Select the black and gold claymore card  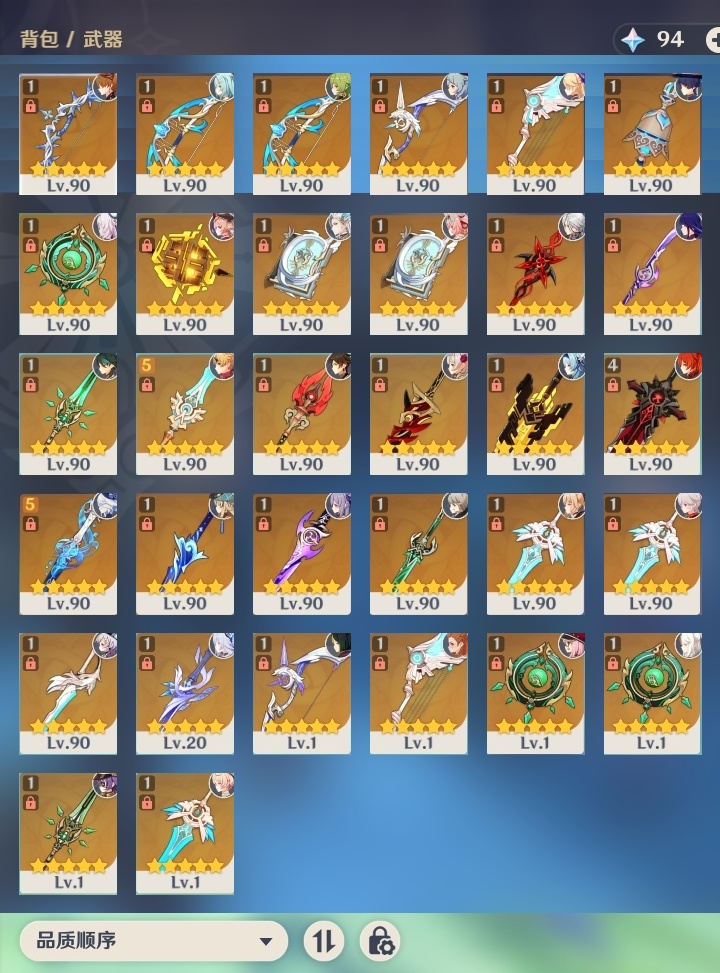tap(536, 413)
